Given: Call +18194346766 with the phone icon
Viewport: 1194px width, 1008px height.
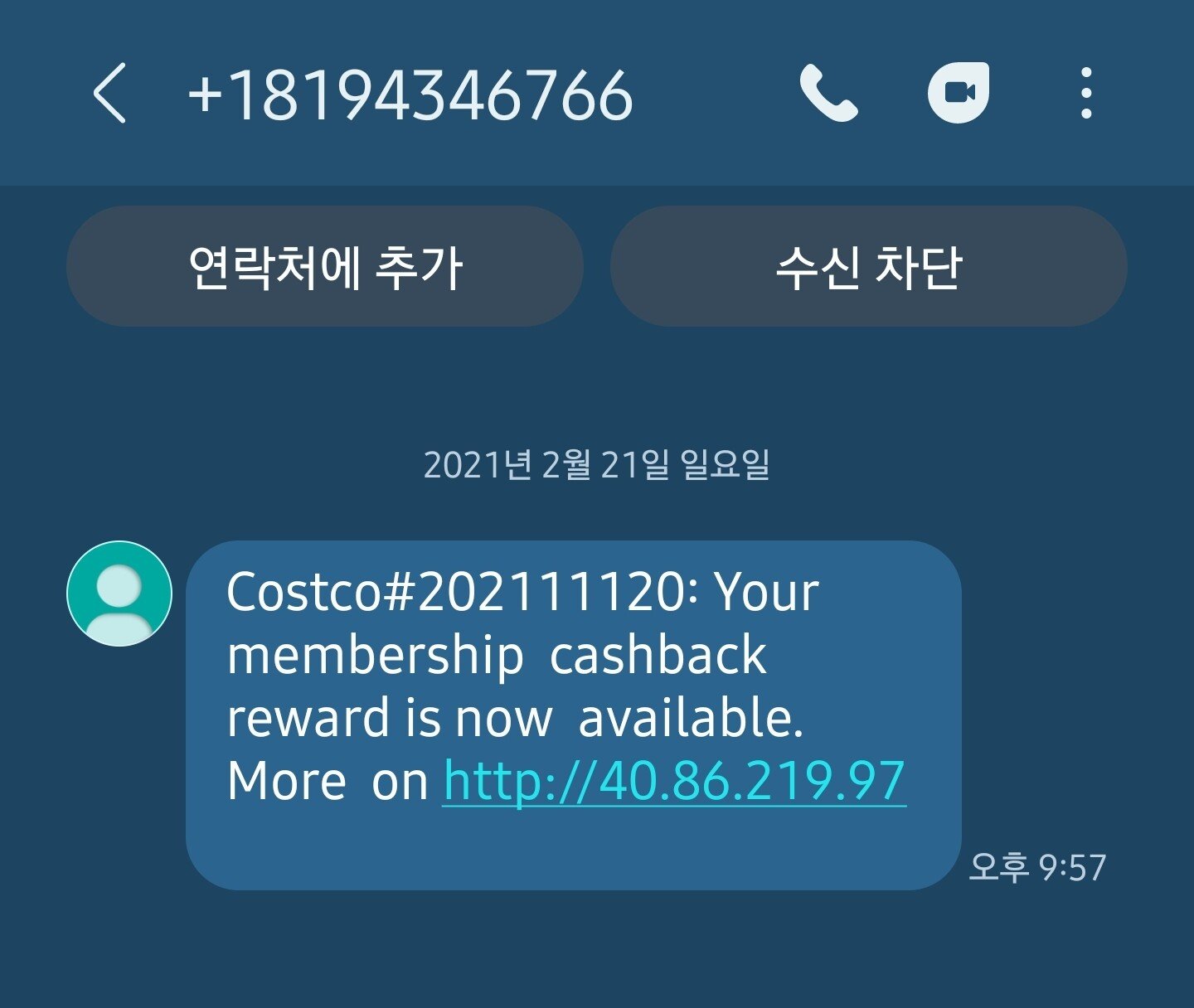Looking at the screenshot, I should [x=828, y=93].
